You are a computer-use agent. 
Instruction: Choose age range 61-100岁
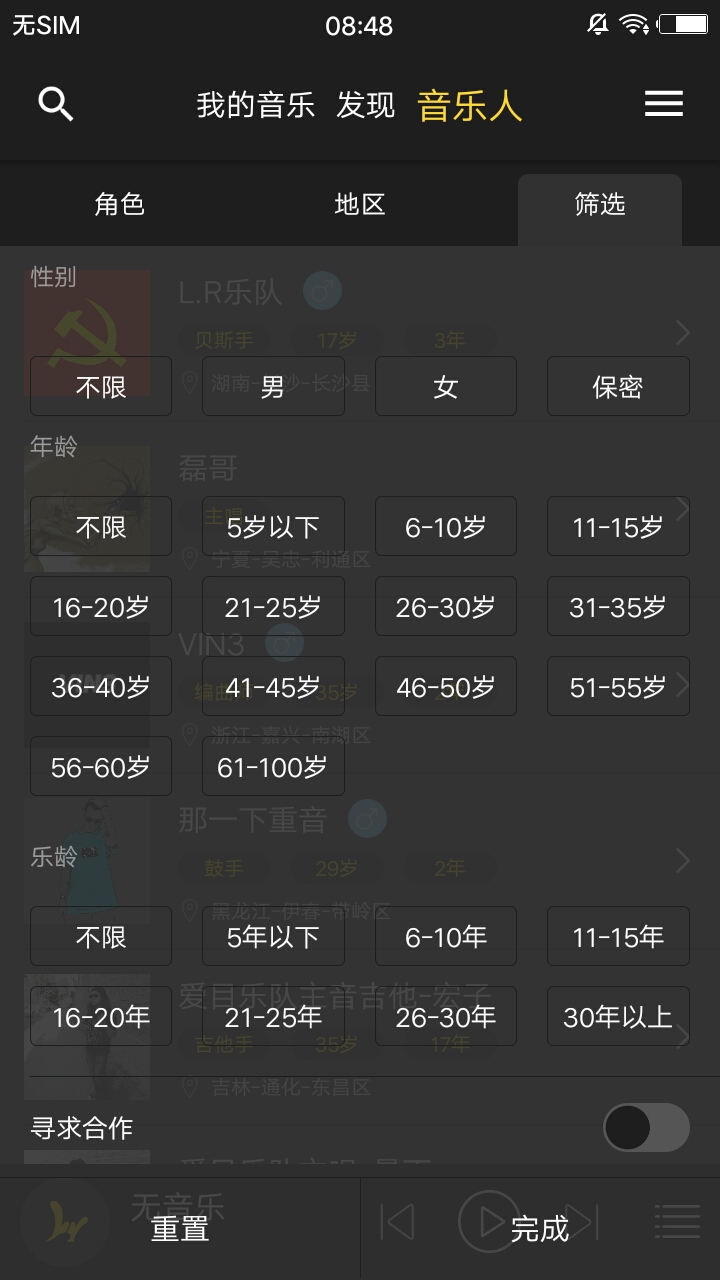273,766
